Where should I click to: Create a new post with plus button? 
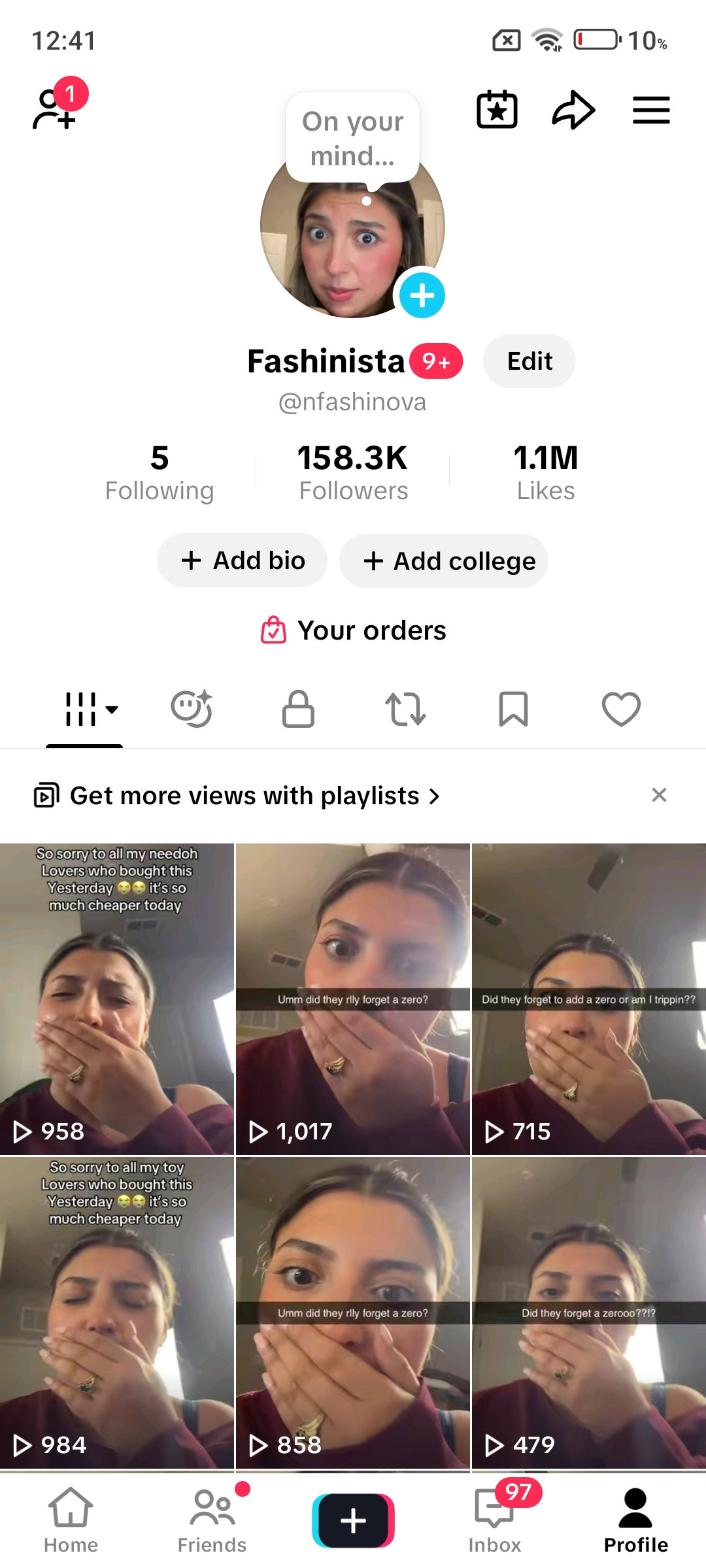point(353,1520)
